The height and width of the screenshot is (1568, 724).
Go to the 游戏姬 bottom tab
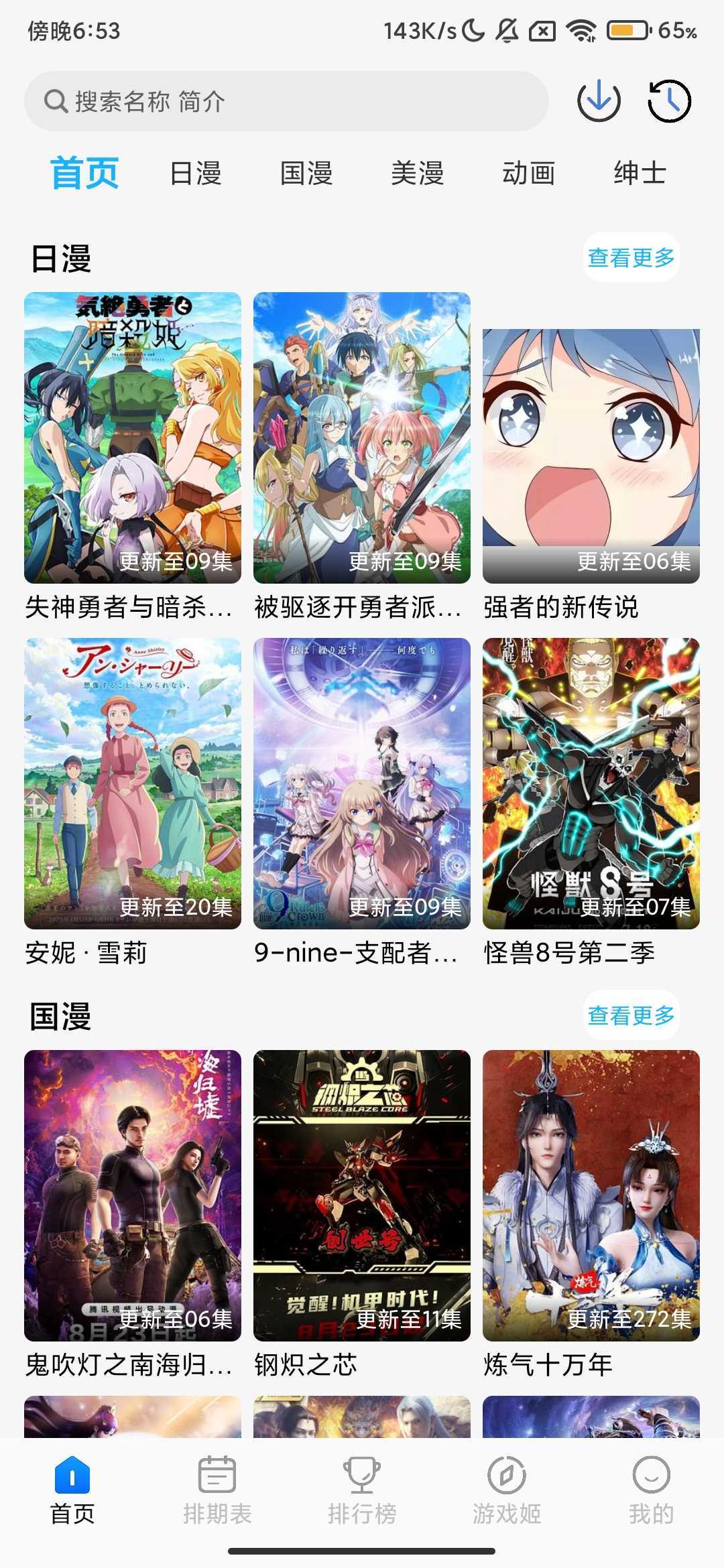[x=507, y=1489]
